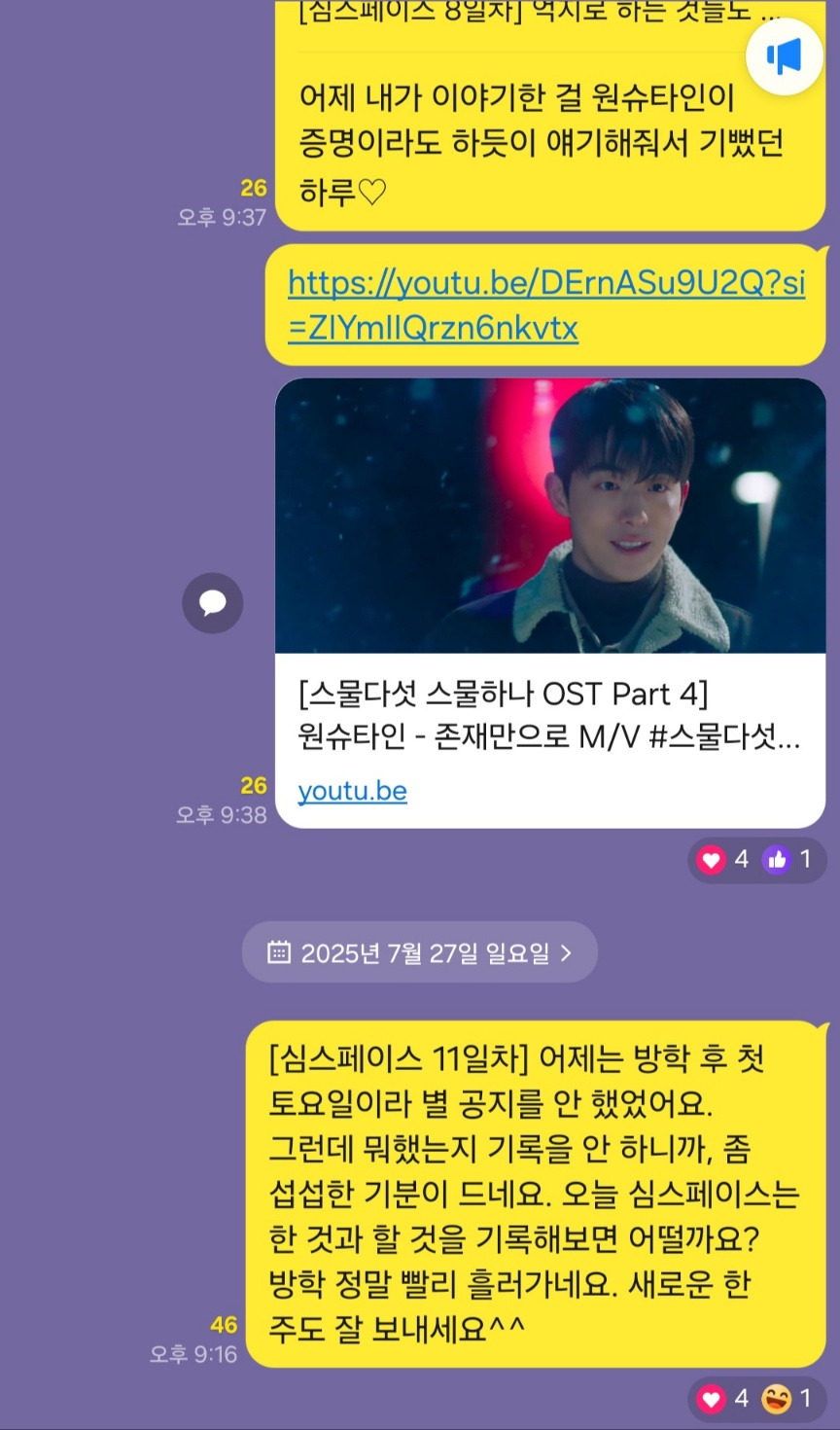Tap the heart reaction on the 11일차 message

pyautogui.click(x=712, y=1399)
